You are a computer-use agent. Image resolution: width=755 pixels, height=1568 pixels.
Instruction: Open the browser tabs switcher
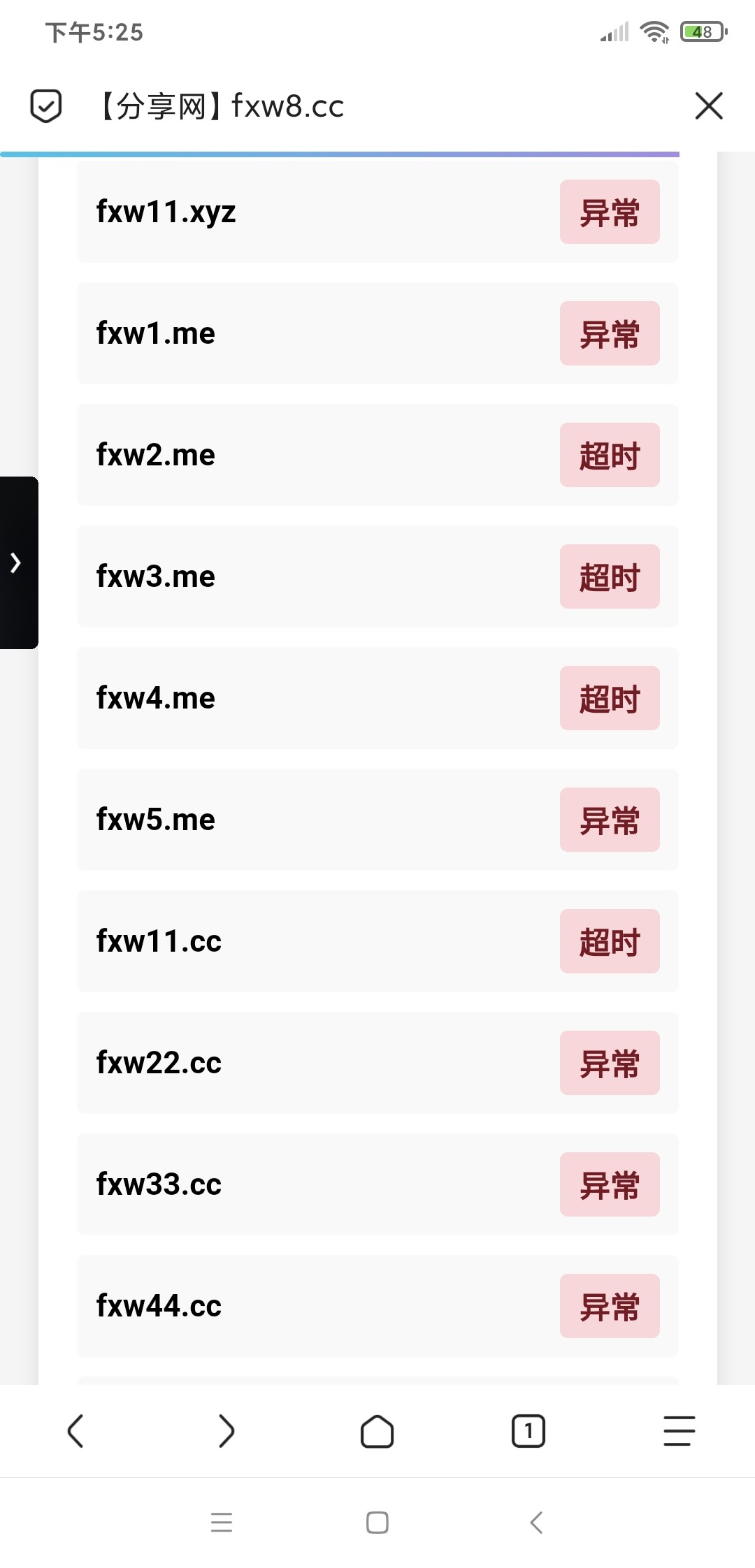coord(528,1431)
